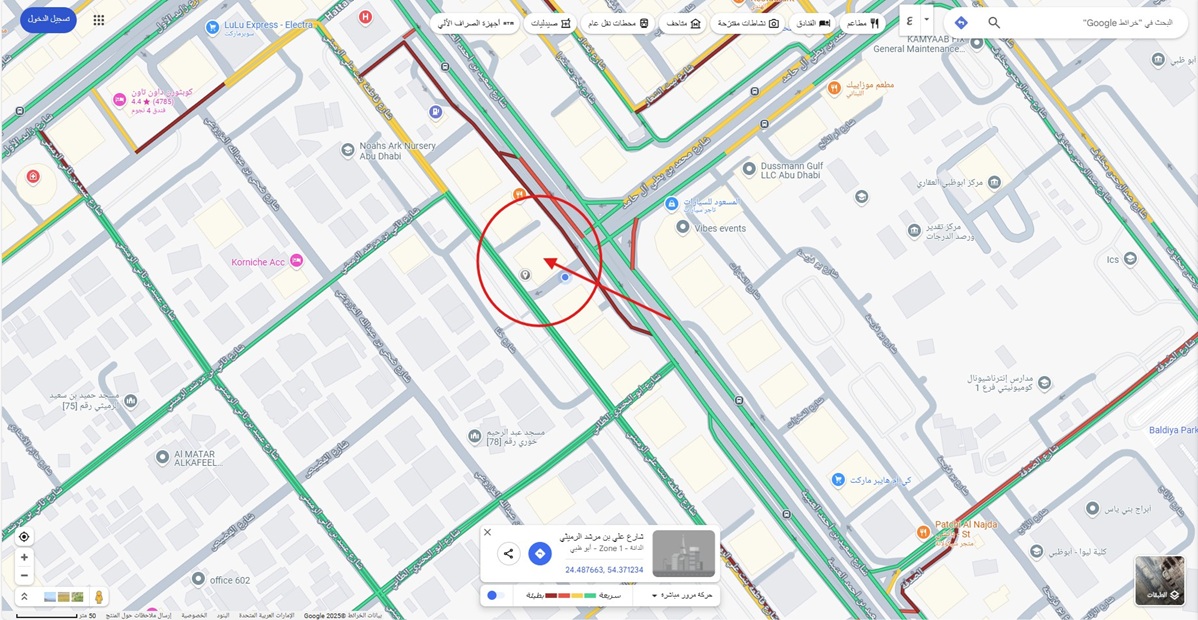
Task: Zoom out of the map
Action: click(24, 575)
